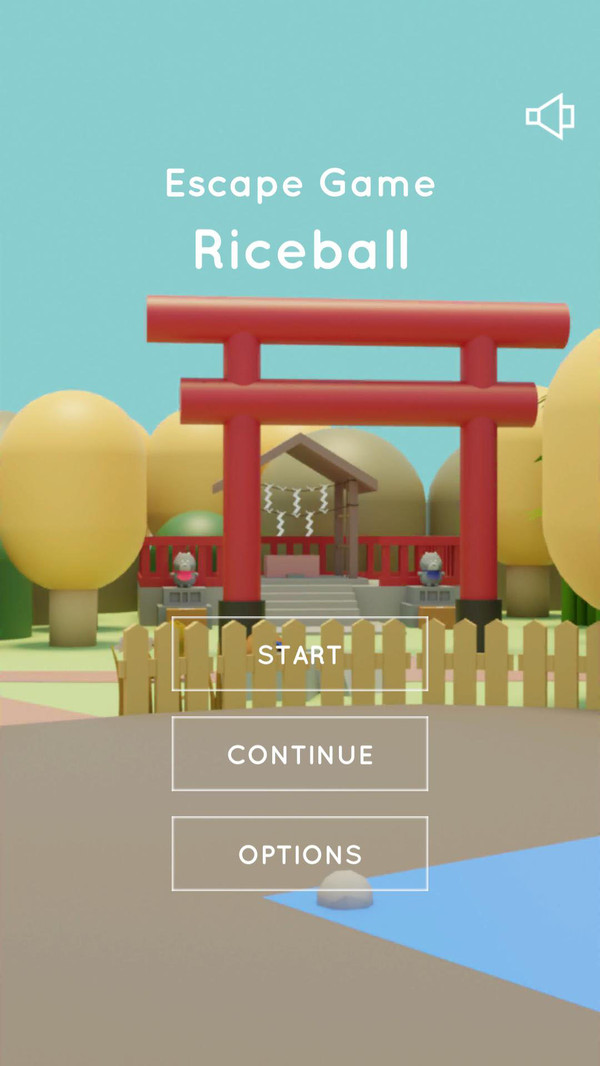Tap Continue to resume the saved game
This screenshot has height=1066, width=600.
pos(299,754)
